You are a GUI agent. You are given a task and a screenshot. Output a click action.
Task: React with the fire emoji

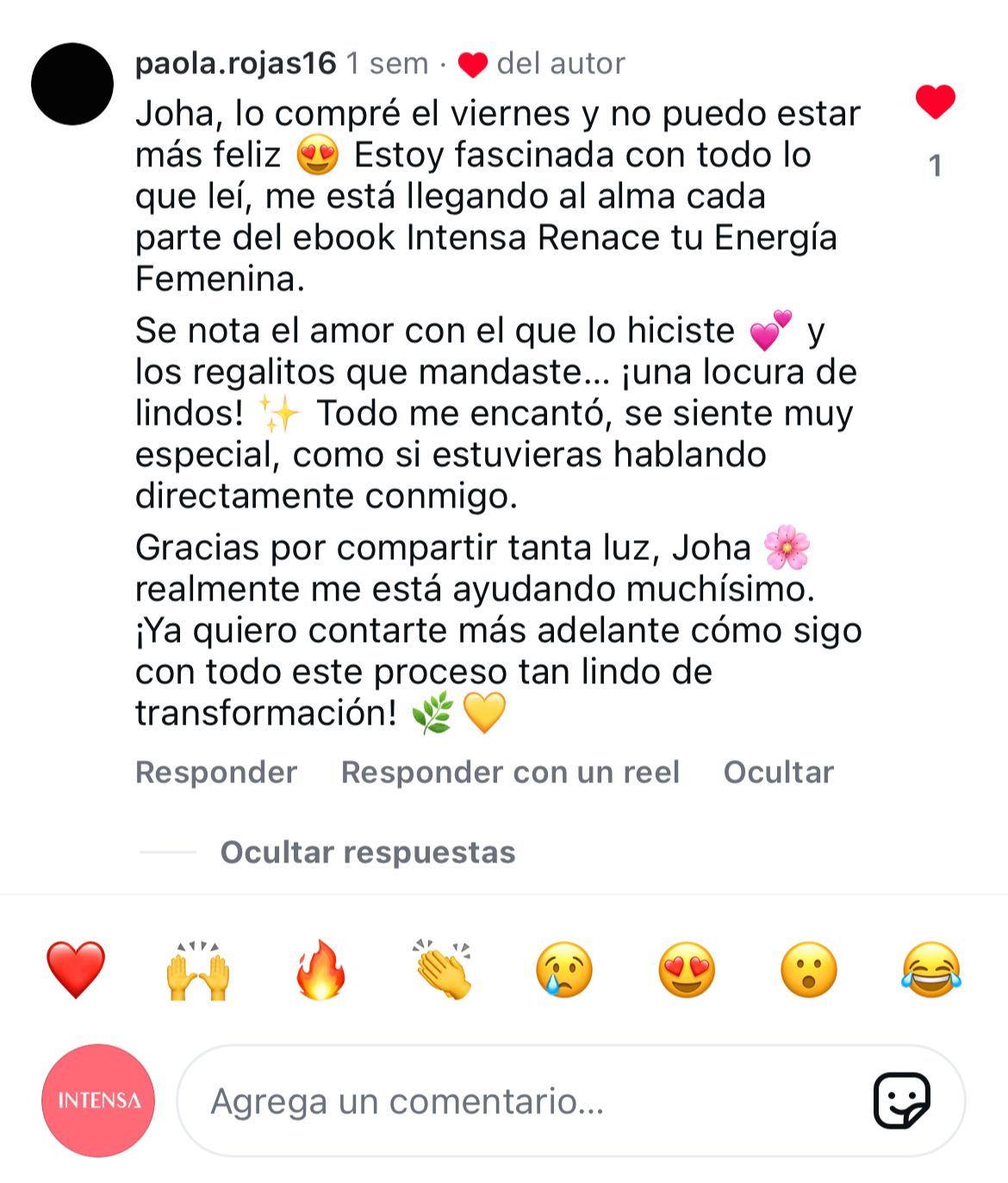(320, 970)
